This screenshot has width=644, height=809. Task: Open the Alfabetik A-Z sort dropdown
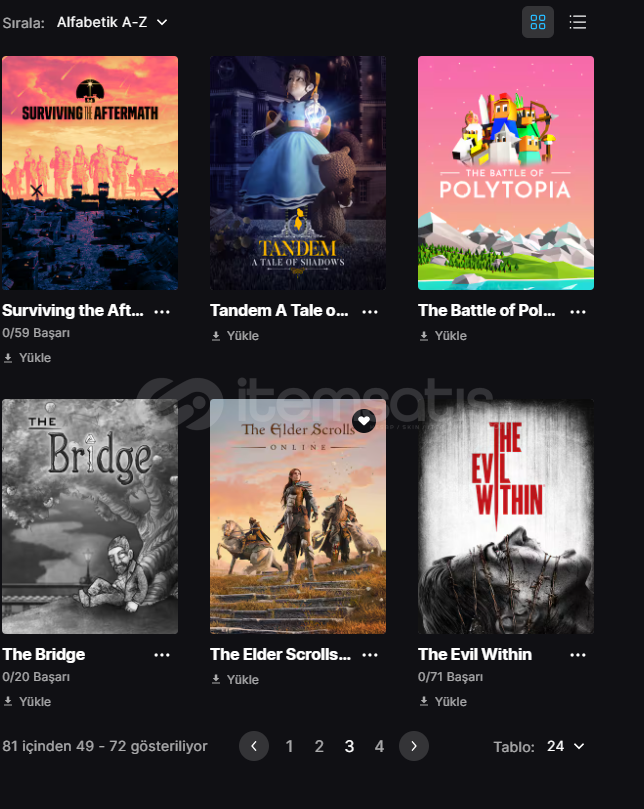[112, 22]
